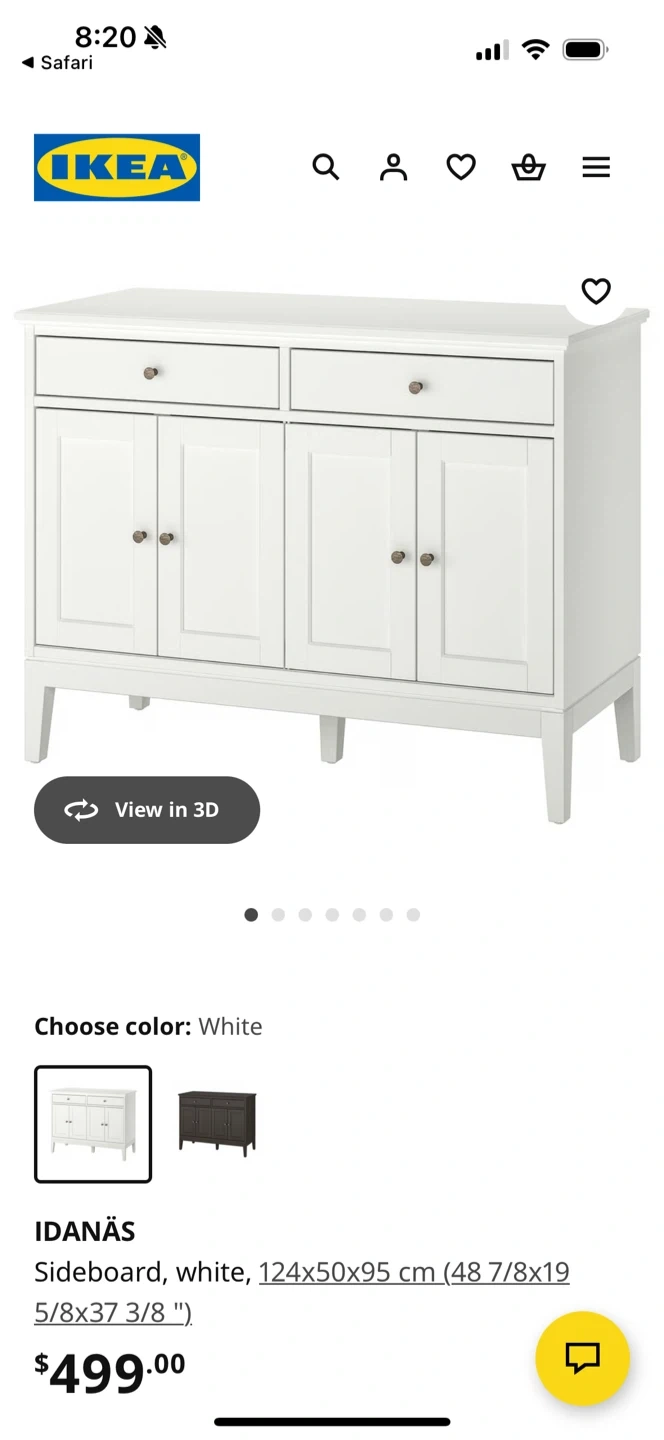Open the account profile icon
This screenshot has width=664, height=1440.
(x=394, y=167)
